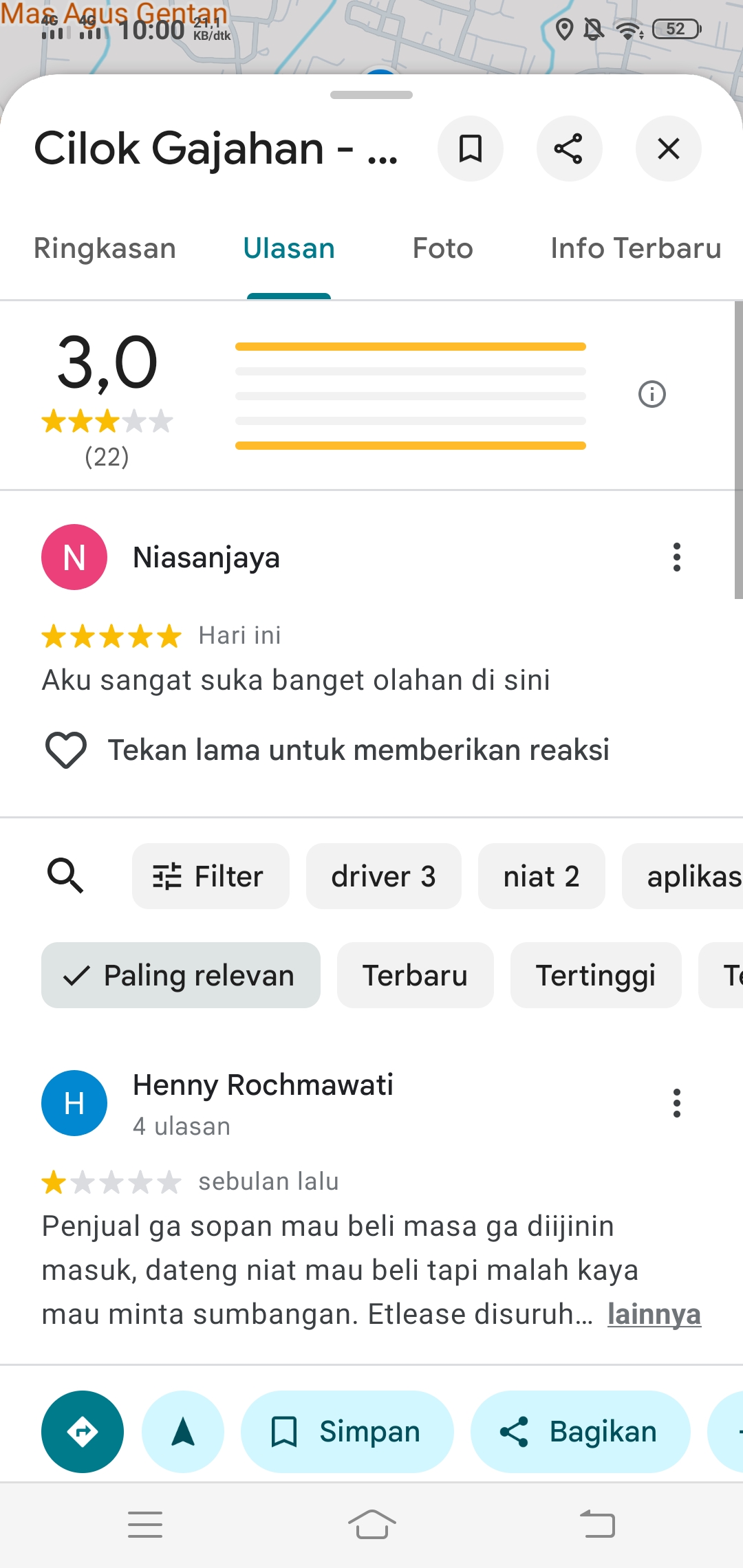This screenshot has height=1568, width=743.
Task: Select the "driver 3" keyword chip
Action: coord(384,876)
